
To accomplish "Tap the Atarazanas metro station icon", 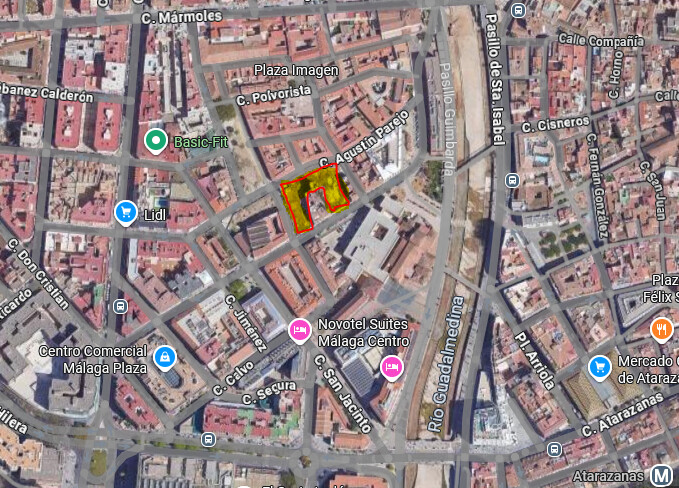I will click(x=663, y=475).
